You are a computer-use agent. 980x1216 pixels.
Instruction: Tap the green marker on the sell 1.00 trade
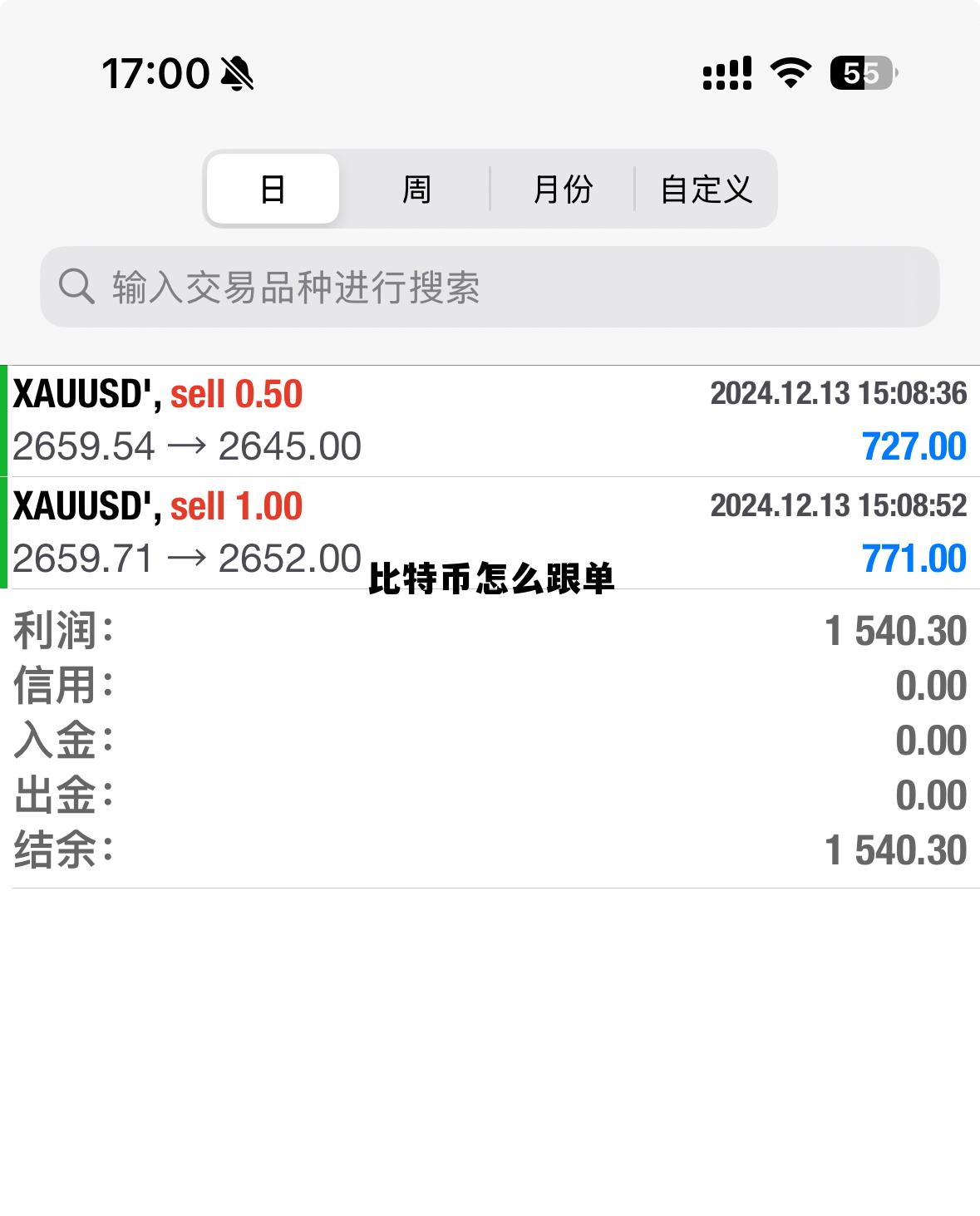(5, 530)
